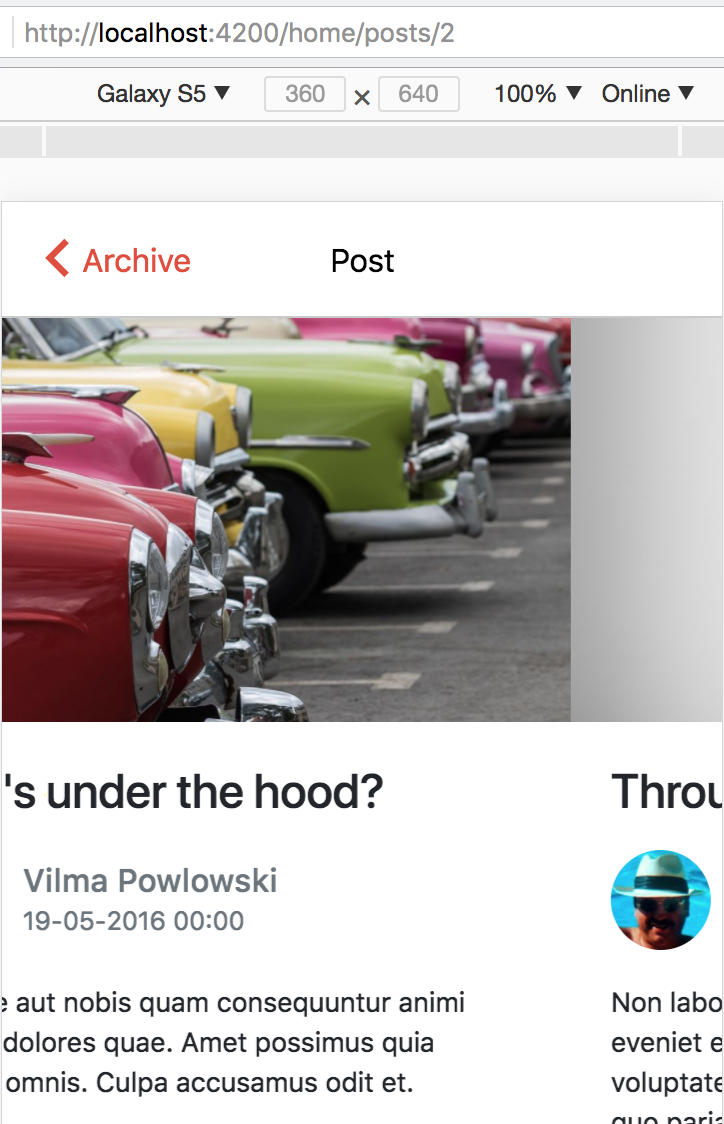The height and width of the screenshot is (1124, 724).
Task: Select the 360 width field
Action: click(x=305, y=94)
